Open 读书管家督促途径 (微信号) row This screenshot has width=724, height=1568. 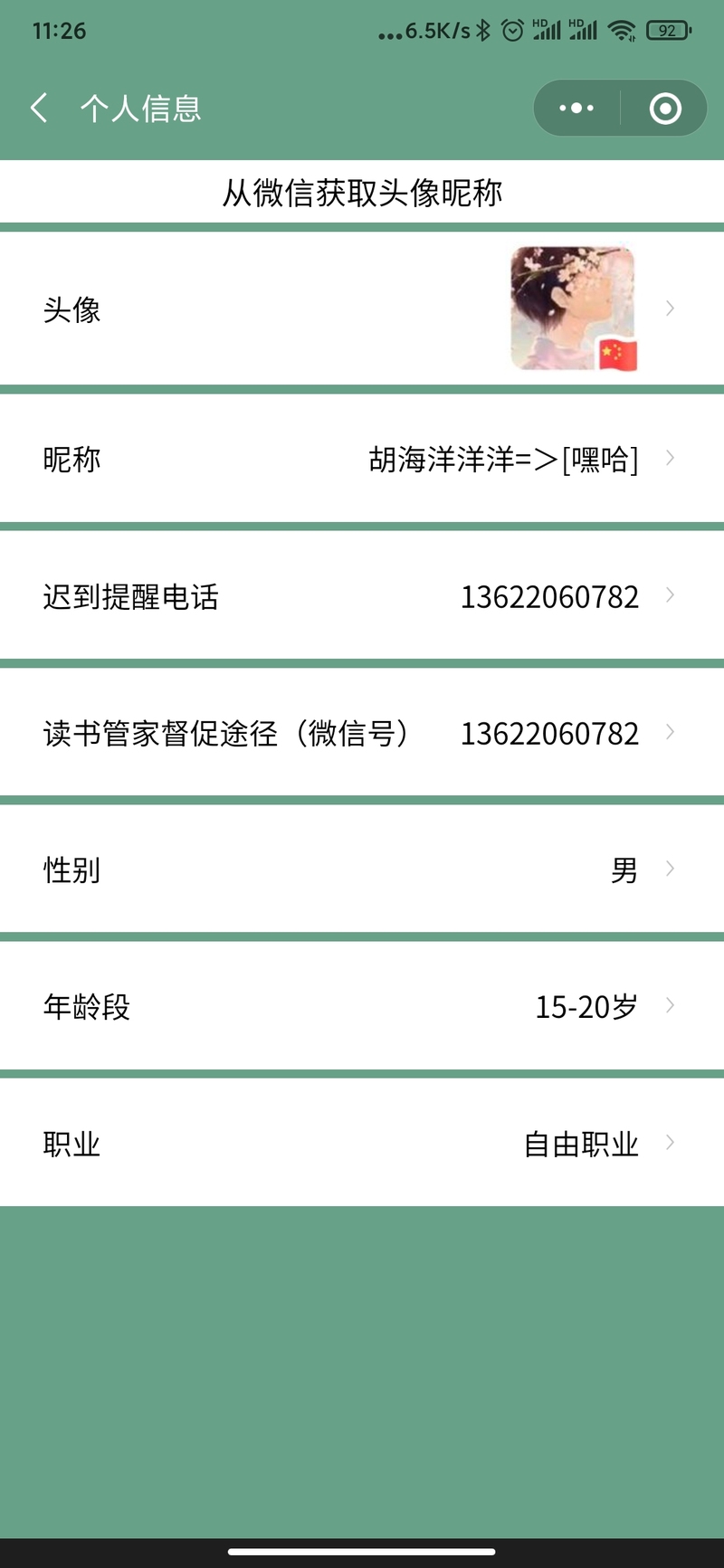pyautogui.click(x=362, y=732)
